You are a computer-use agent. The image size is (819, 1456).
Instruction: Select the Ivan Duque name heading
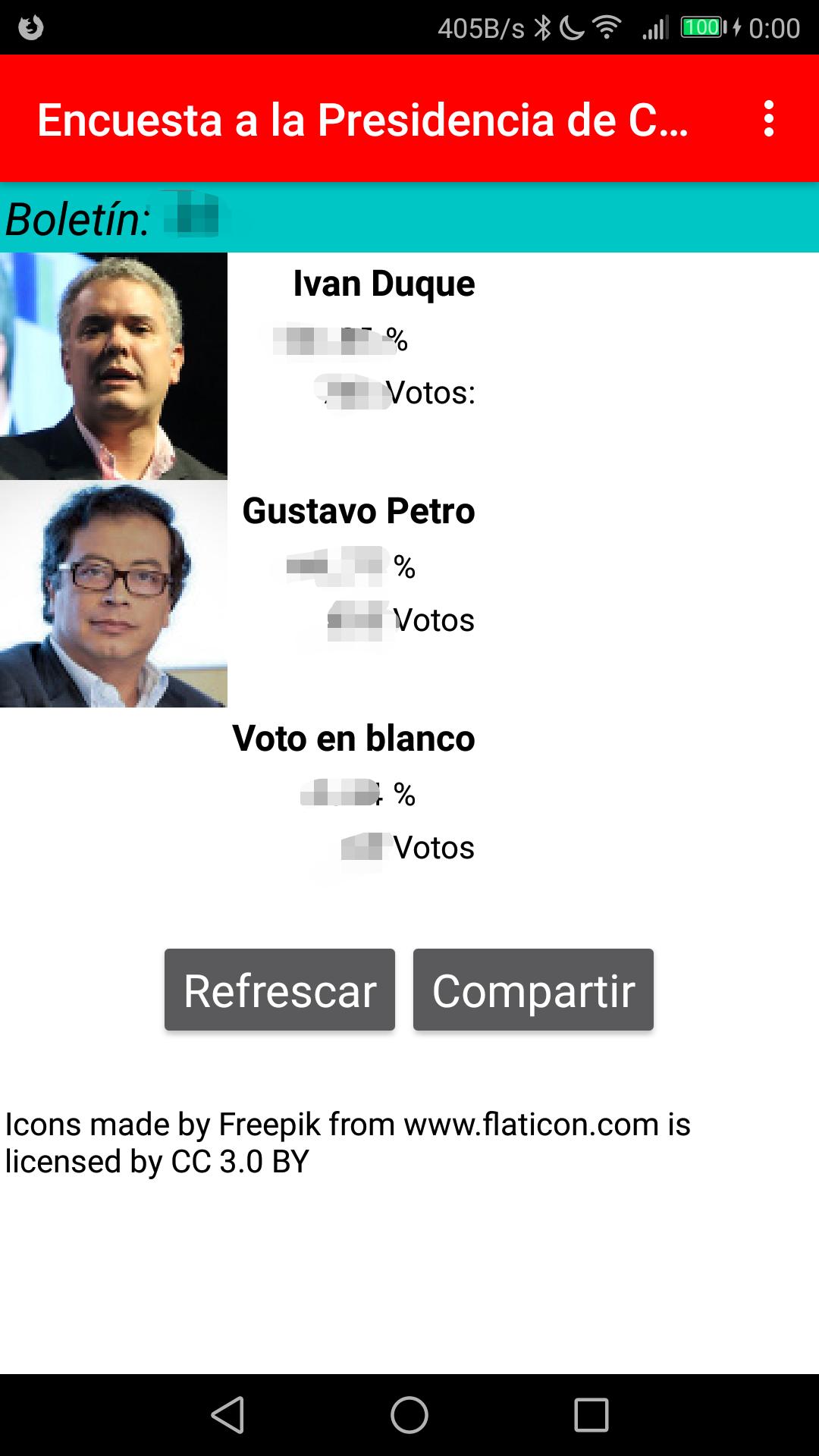point(383,284)
